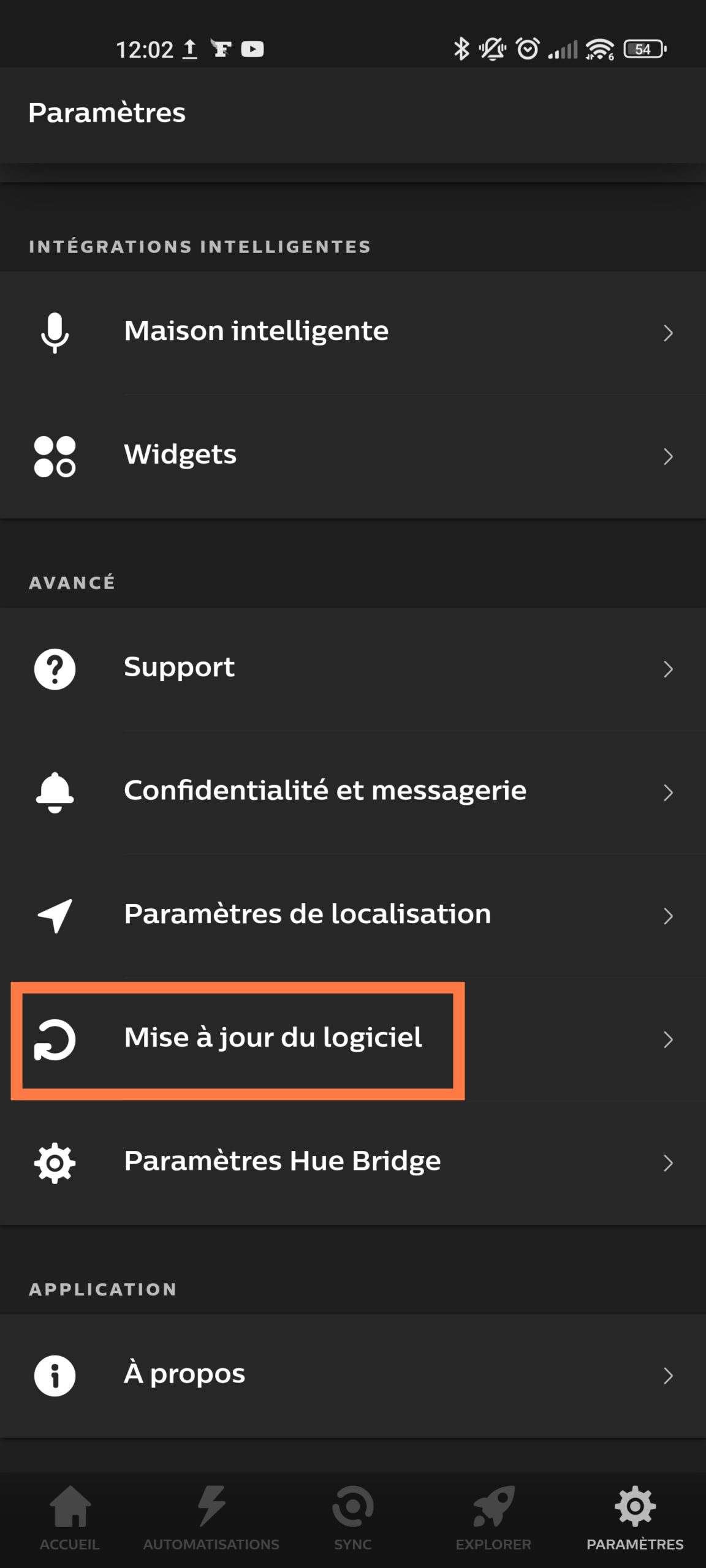Screen dimensions: 706x1568
Task: Open Maison intelligente settings
Action: tap(353, 333)
